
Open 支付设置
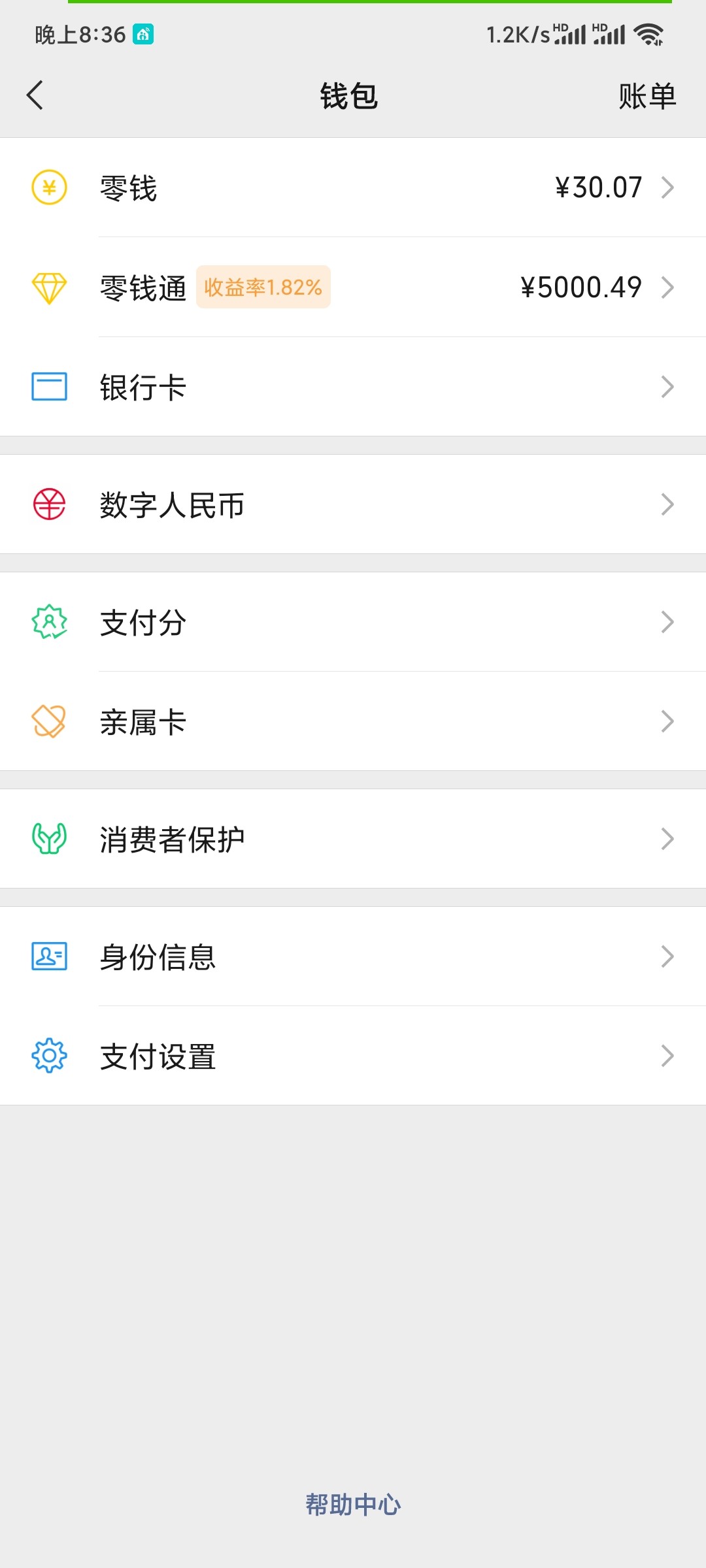pos(353,1056)
